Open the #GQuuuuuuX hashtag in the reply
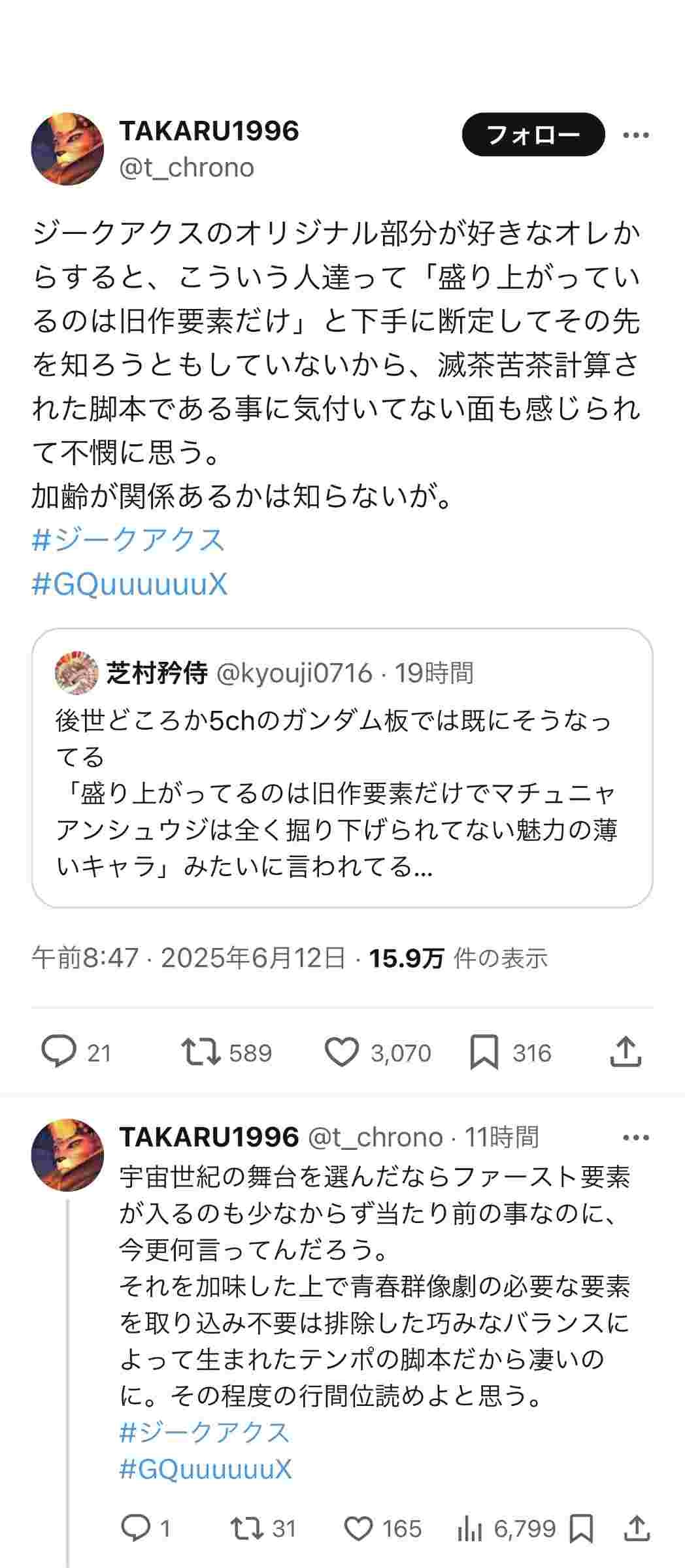The image size is (685, 1568). (205, 1469)
